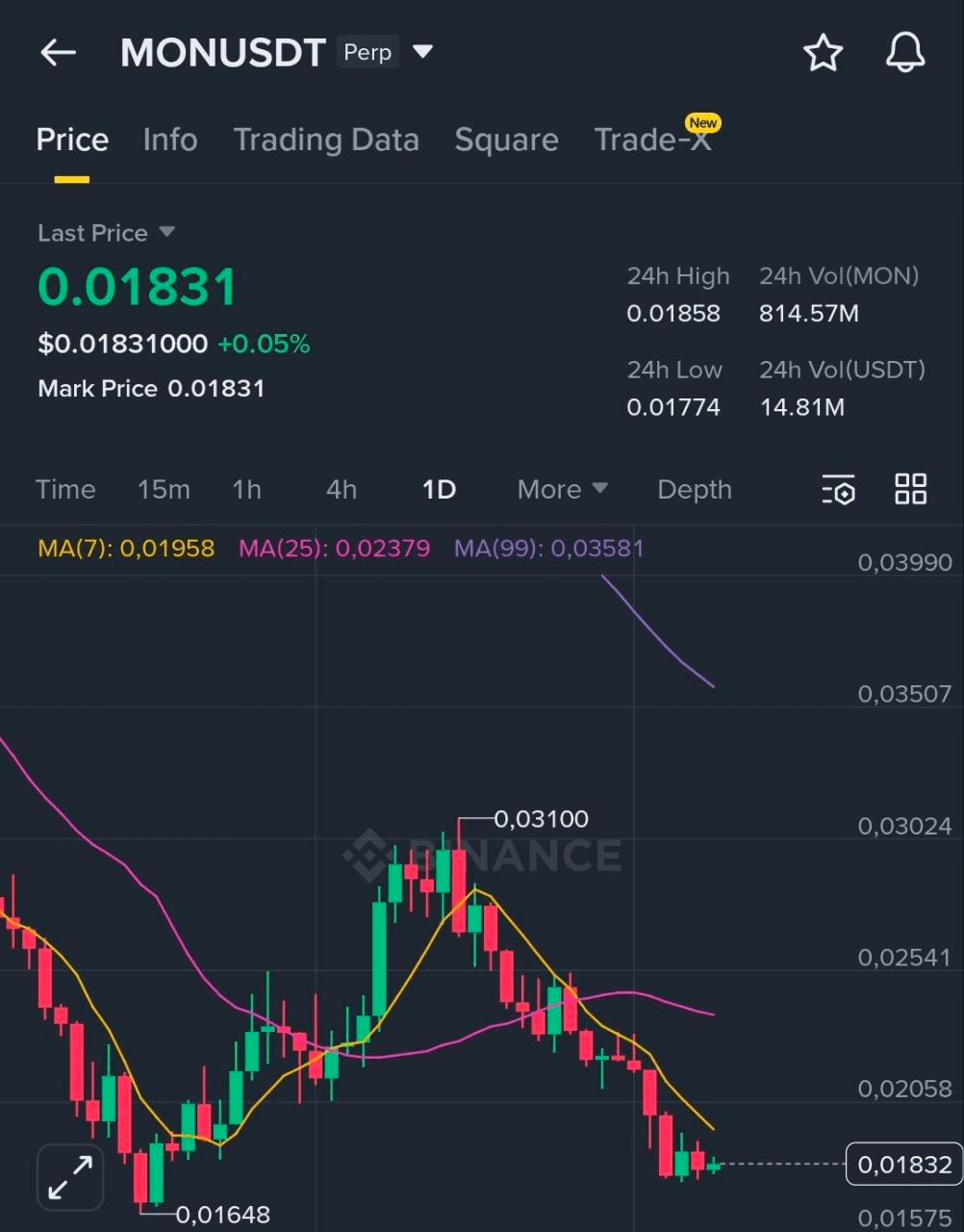Open the Square tab
964x1232 pixels.
(506, 140)
